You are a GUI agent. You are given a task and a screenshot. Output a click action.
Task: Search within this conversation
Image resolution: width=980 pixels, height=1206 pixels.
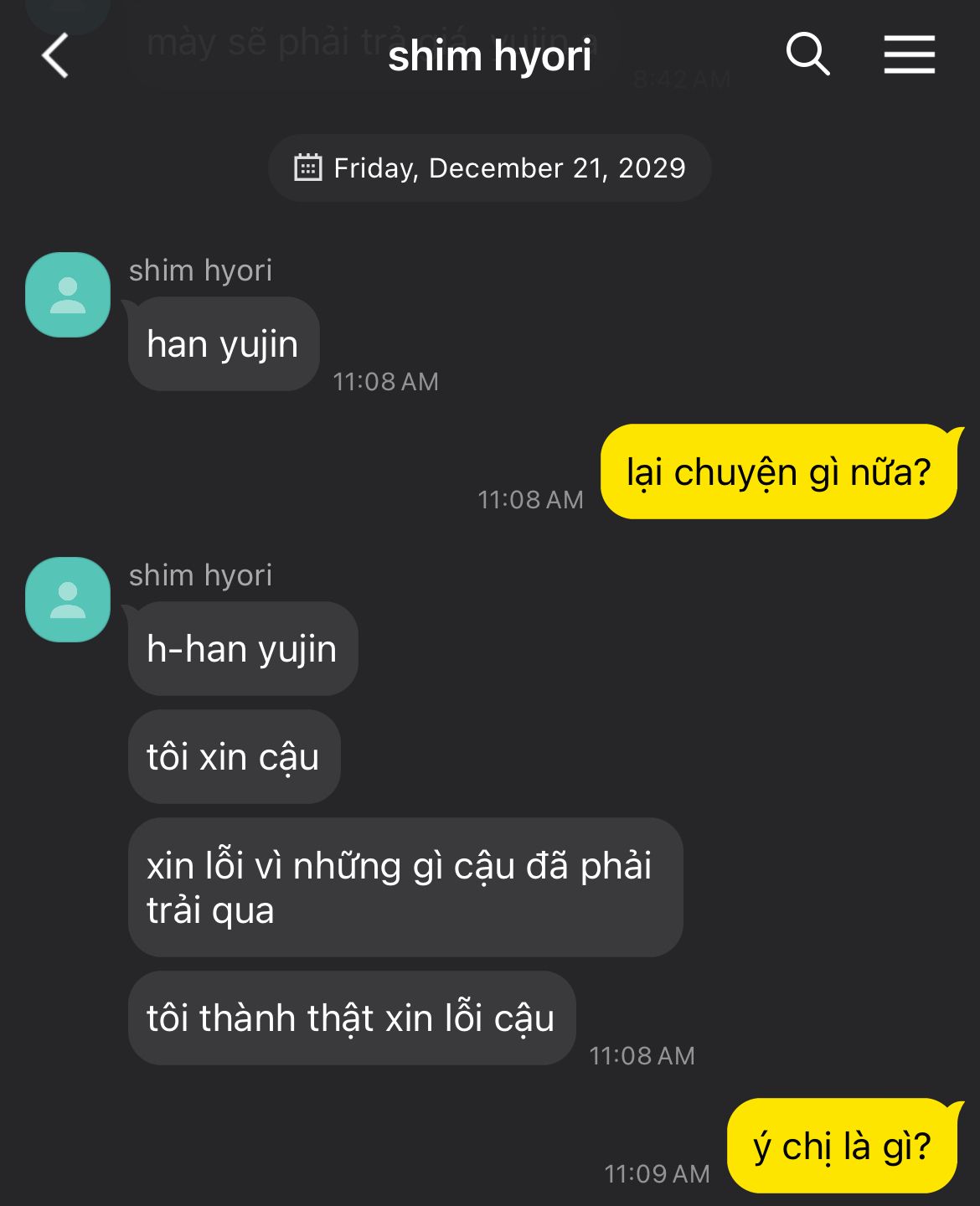[807, 55]
